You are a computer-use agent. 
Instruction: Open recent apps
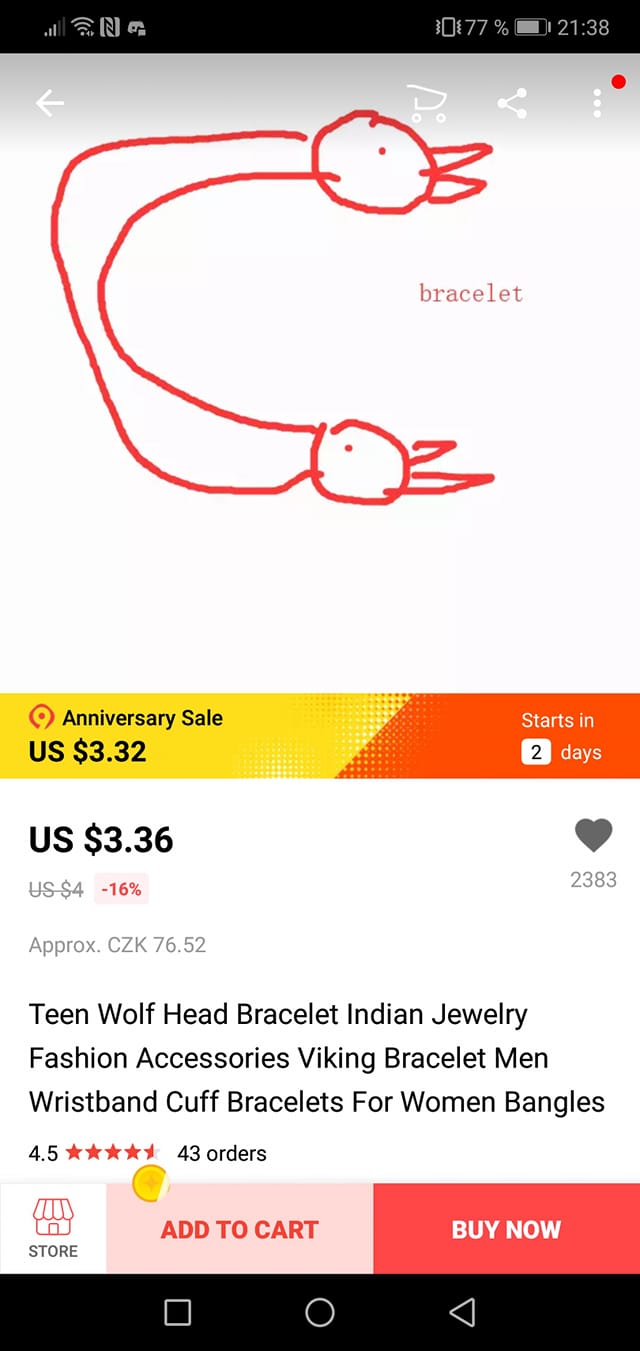click(177, 1312)
